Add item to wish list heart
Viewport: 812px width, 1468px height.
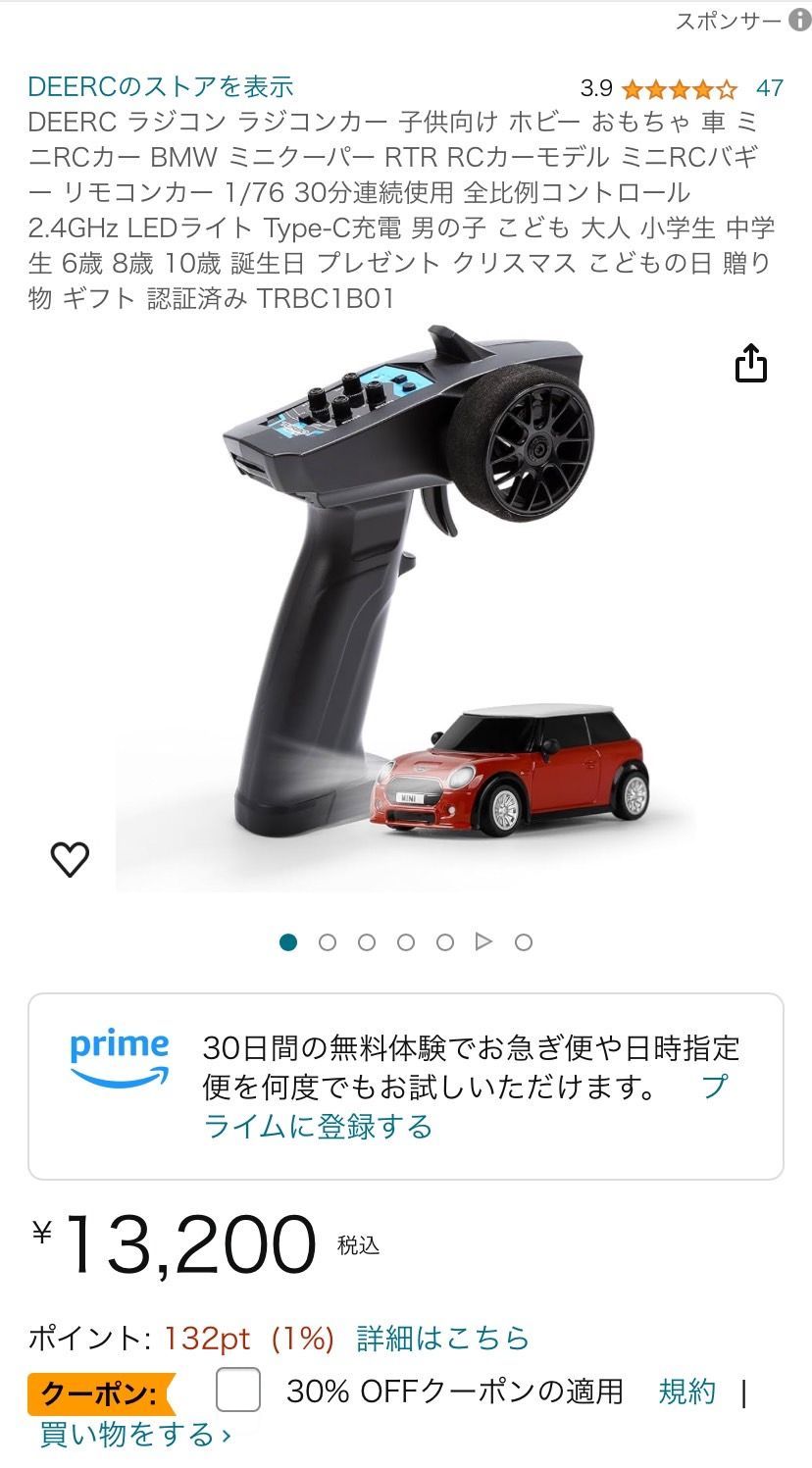[x=70, y=859]
